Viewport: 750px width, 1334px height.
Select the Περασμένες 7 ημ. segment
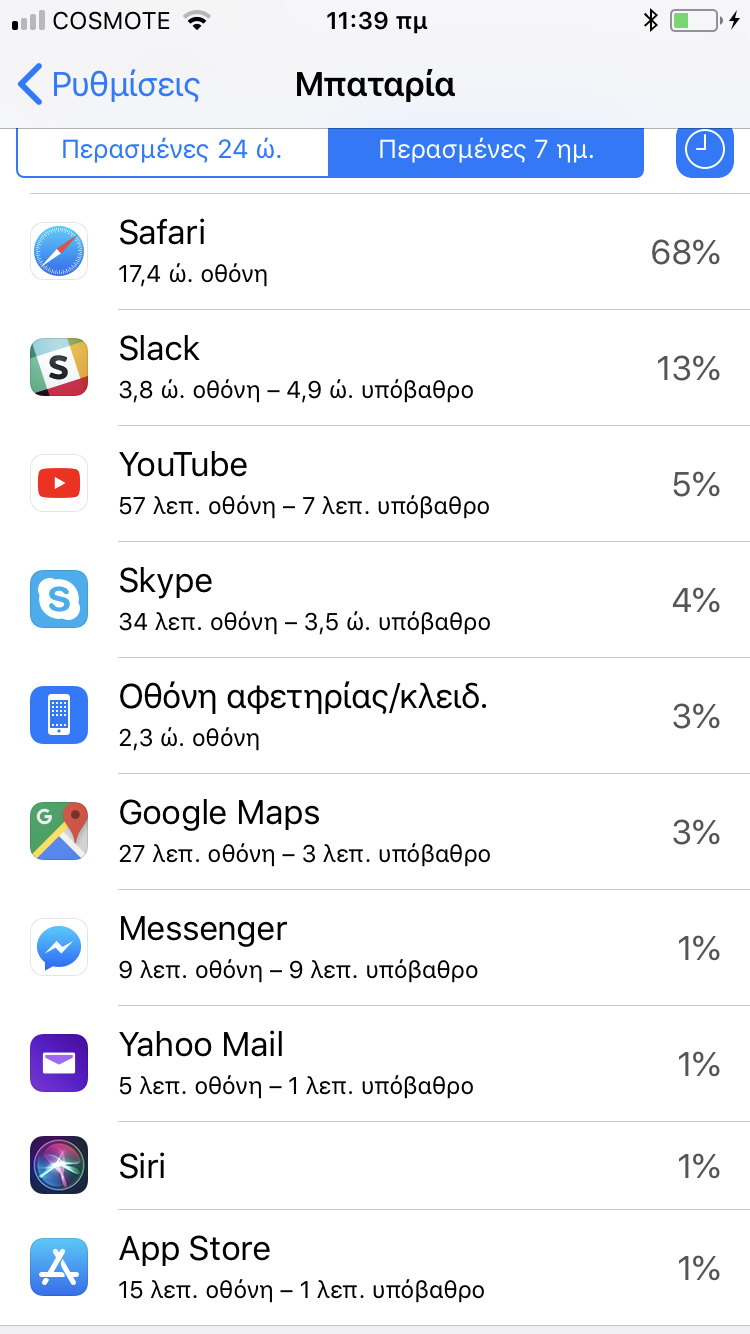coord(486,152)
